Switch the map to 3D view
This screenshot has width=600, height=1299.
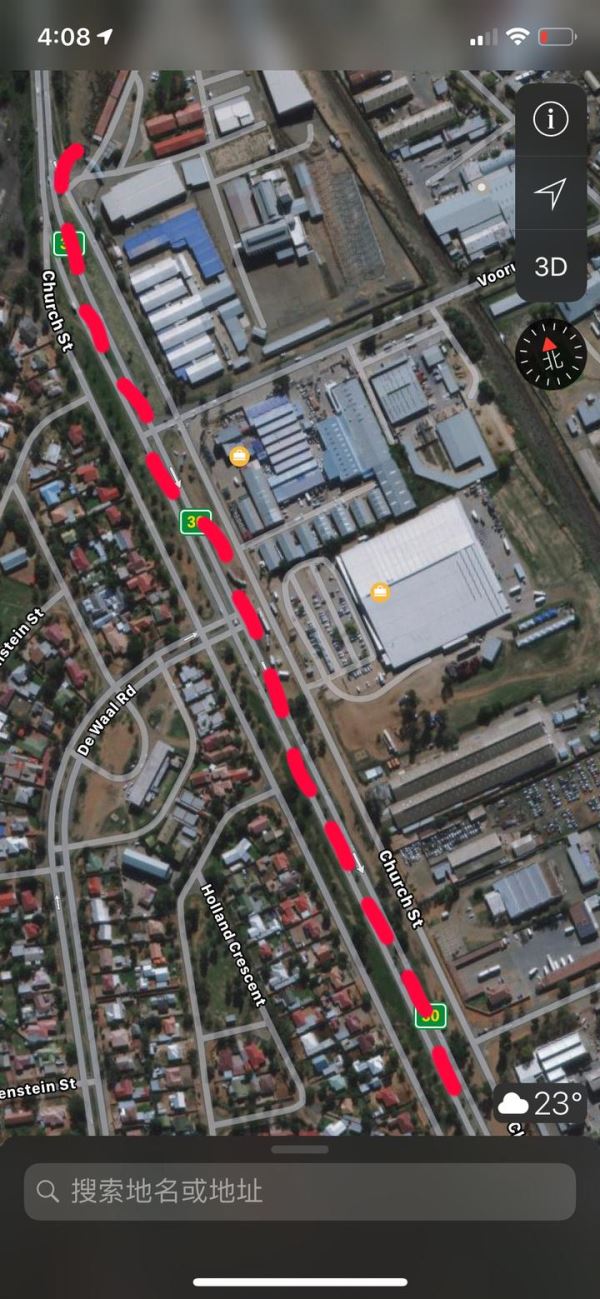coord(550,266)
